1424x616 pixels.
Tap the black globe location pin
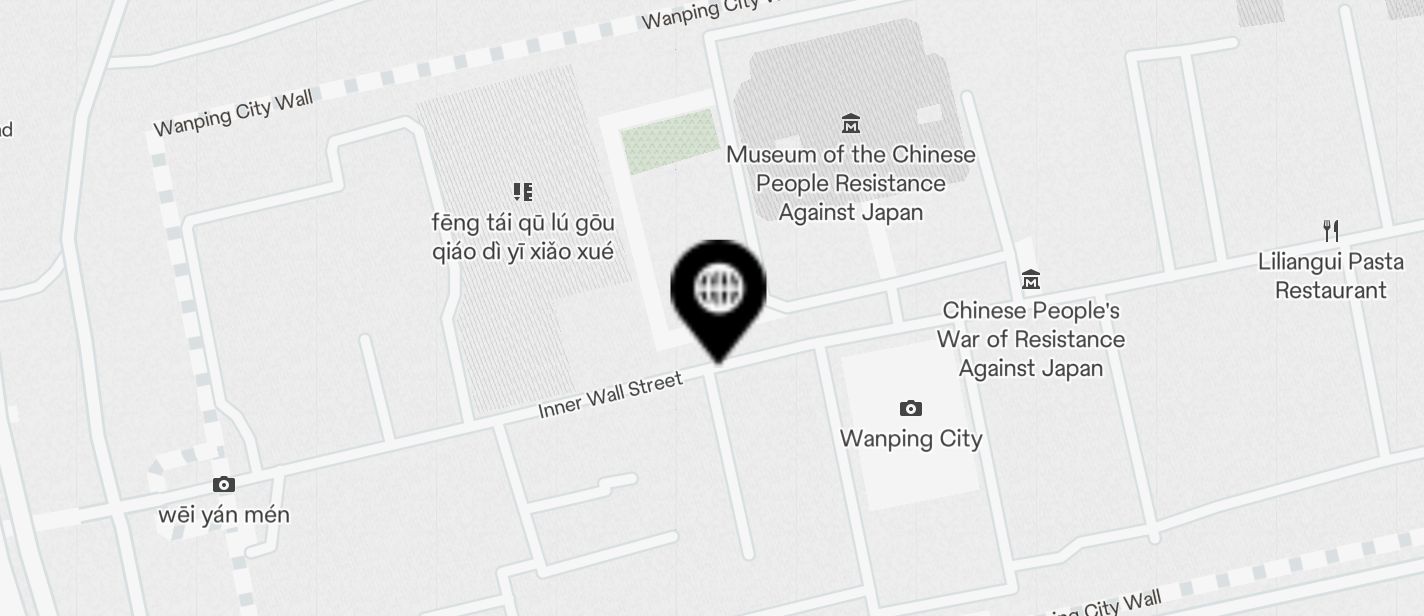720,289
